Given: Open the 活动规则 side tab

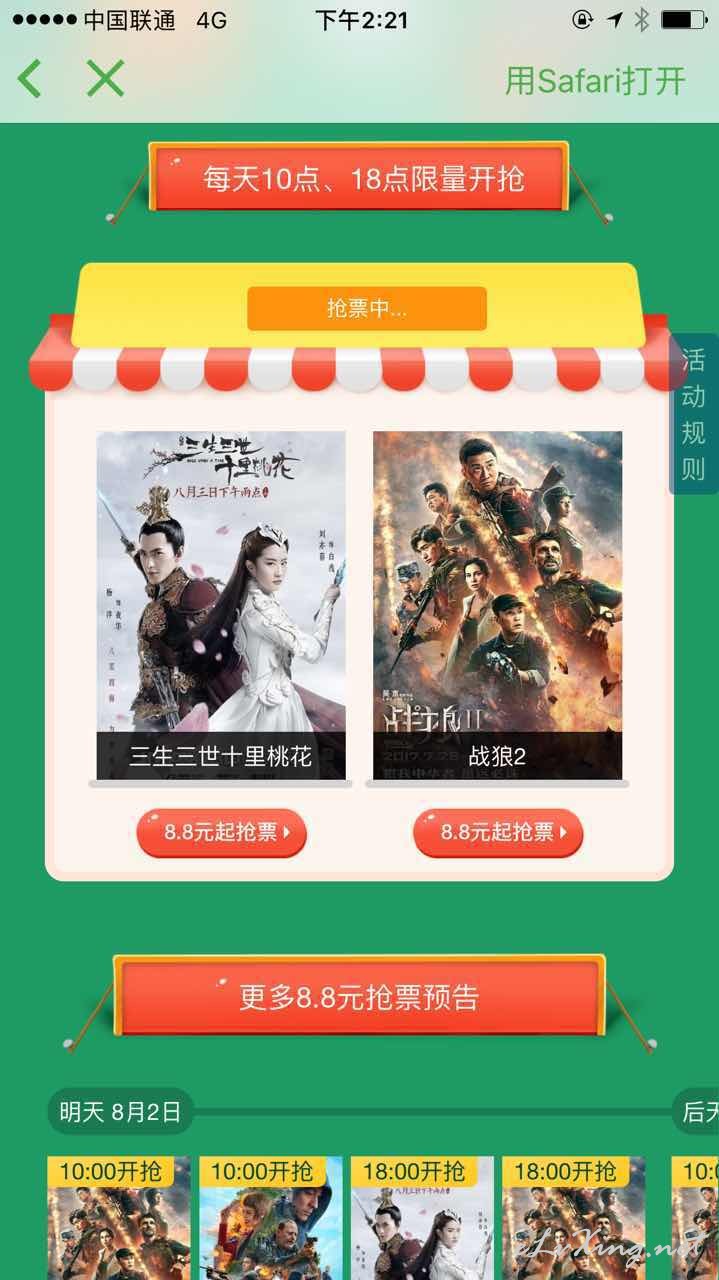Looking at the screenshot, I should point(694,414).
